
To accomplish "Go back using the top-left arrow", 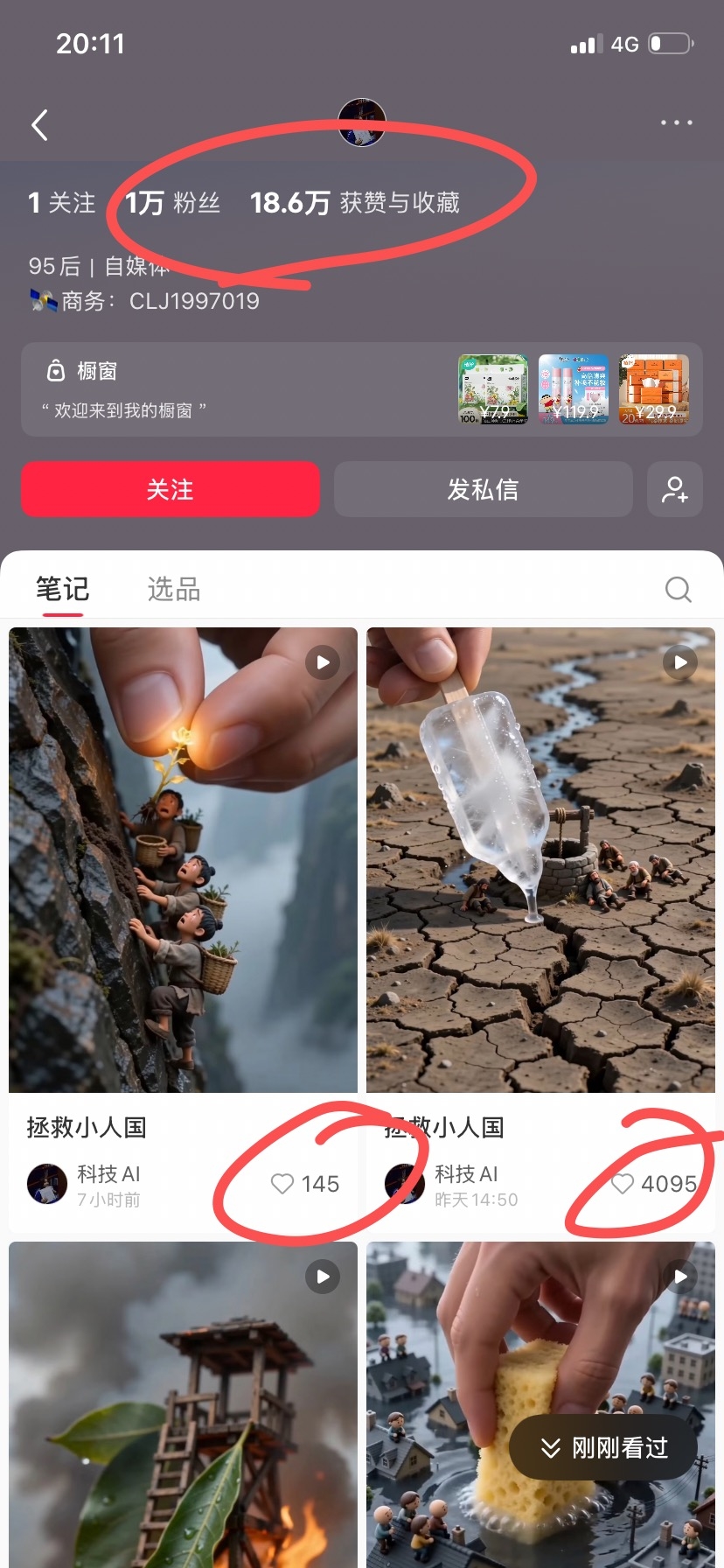I will click(39, 125).
